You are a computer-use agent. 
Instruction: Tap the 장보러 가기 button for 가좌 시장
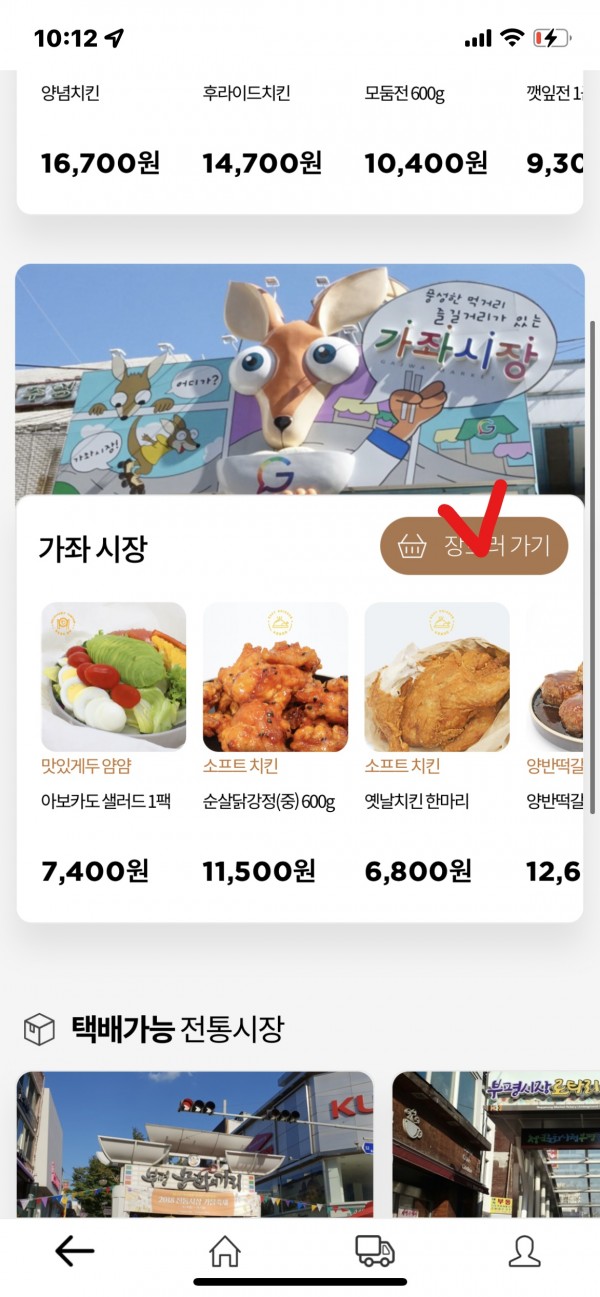474,546
